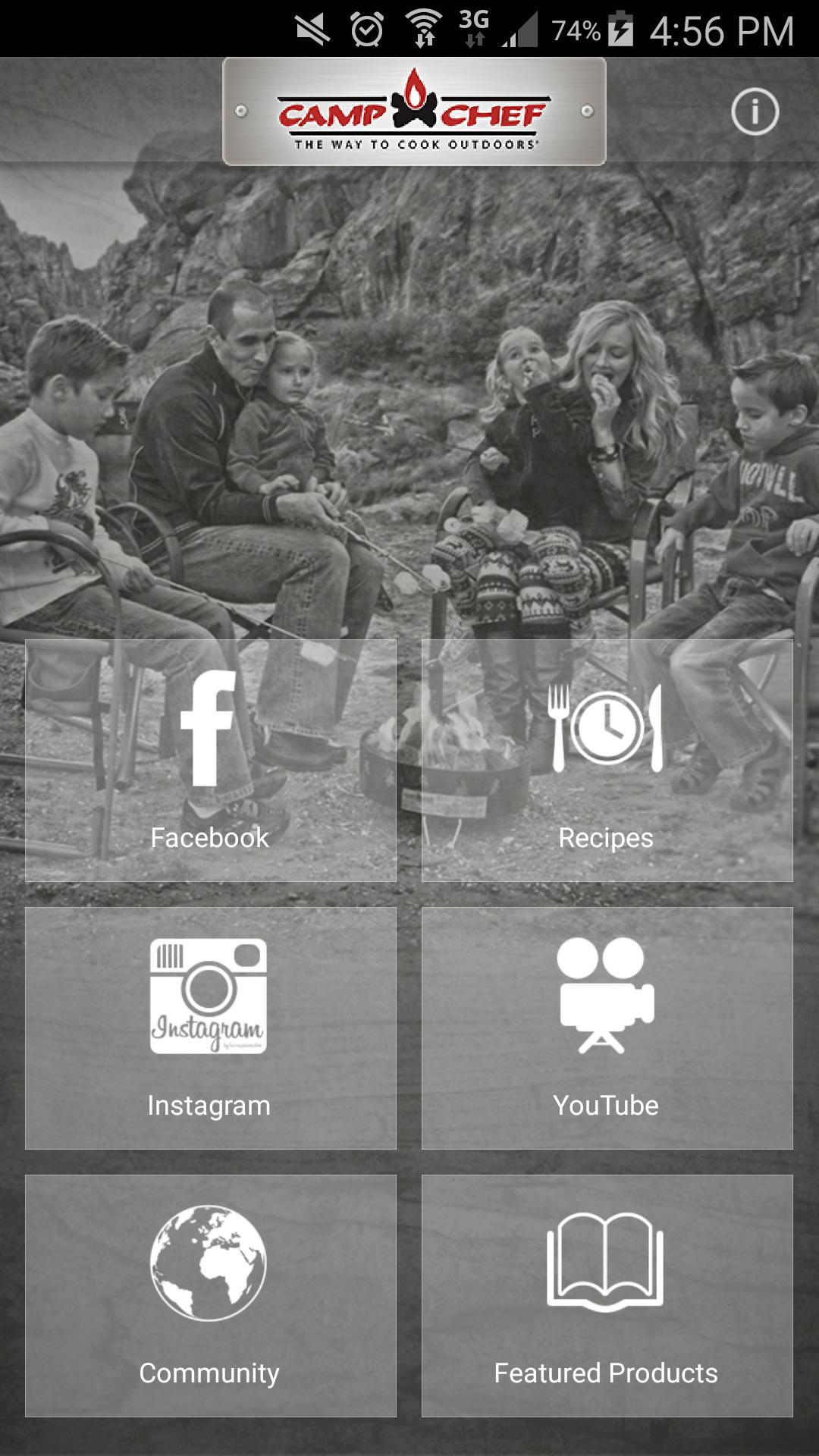The width and height of the screenshot is (819, 1456).
Task: Tap the Community tile
Action: [210, 1296]
